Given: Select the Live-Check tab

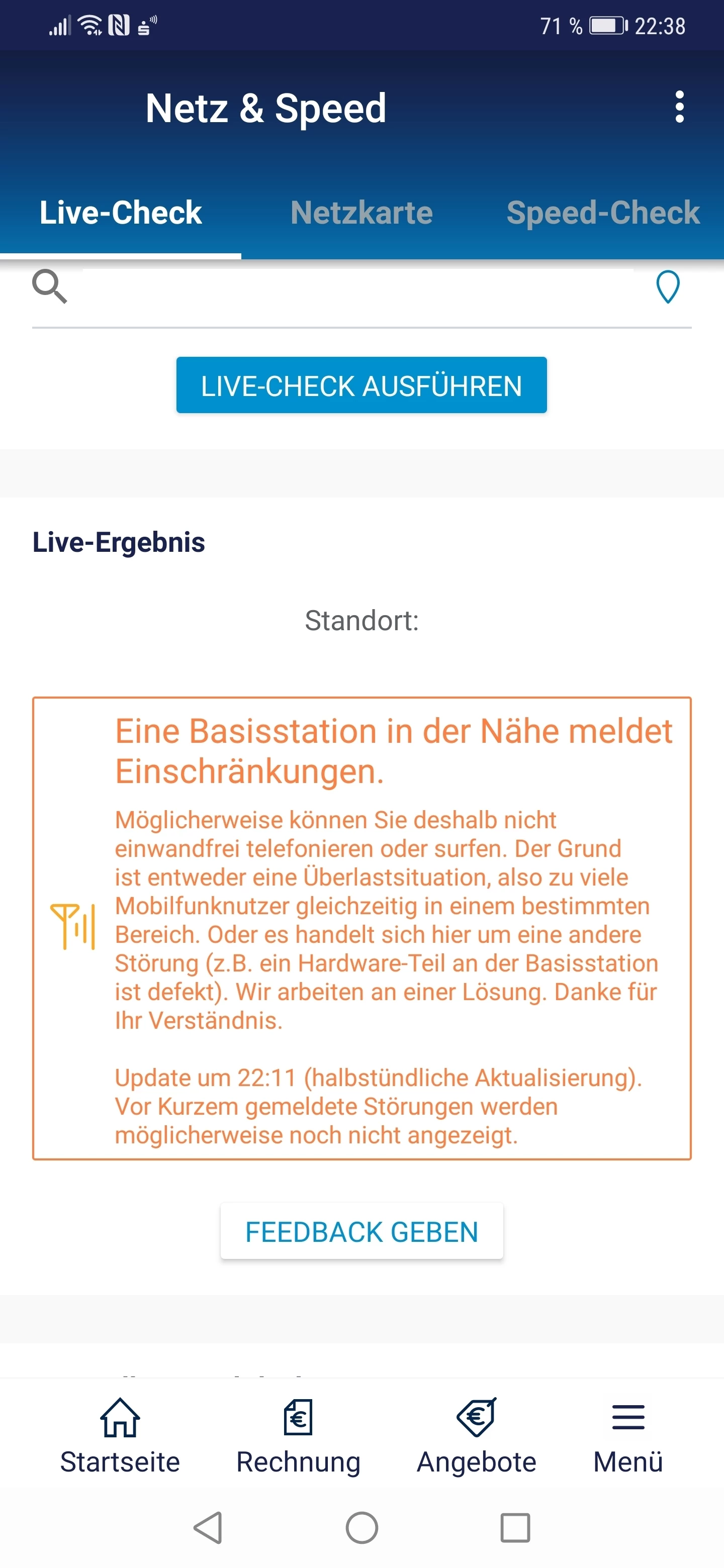Looking at the screenshot, I should click(121, 213).
